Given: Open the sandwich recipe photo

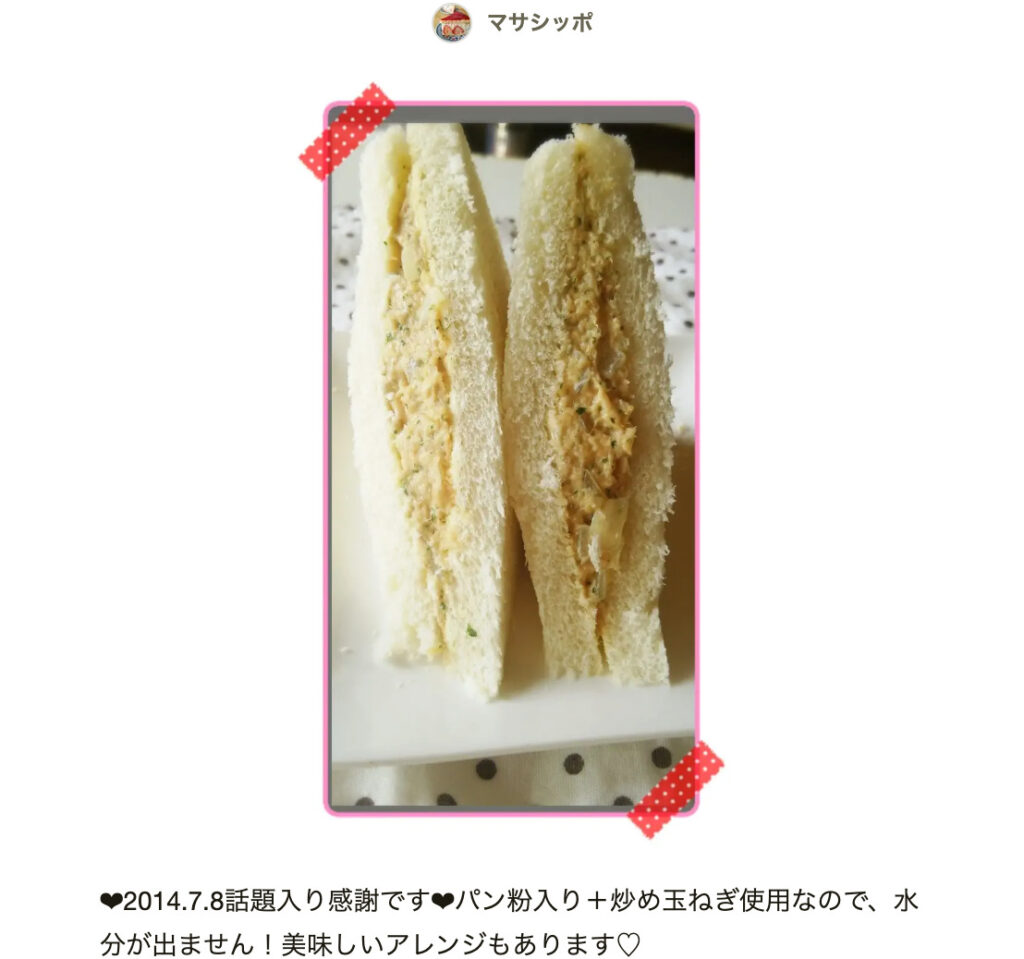Looking at the screenshot, I should 511,457.
